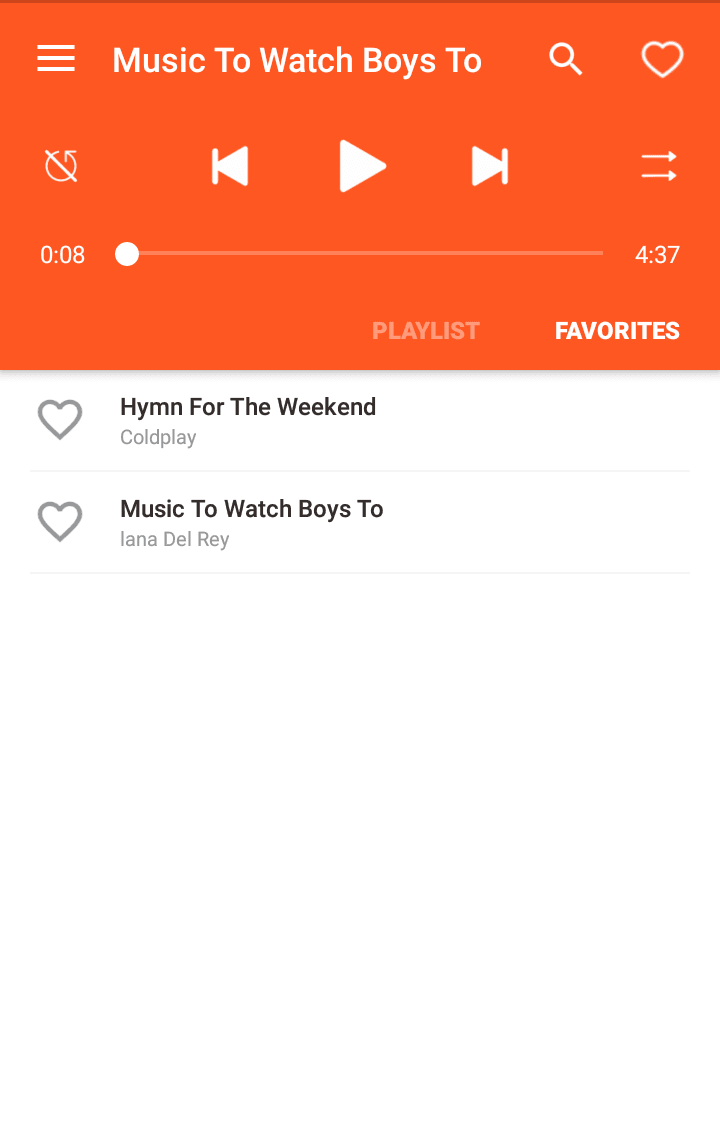Switch to the Playlist tab
Image resolution: width=720 pixels, height=1139 pixels.
pyautogui.click(x=426, y=331)
